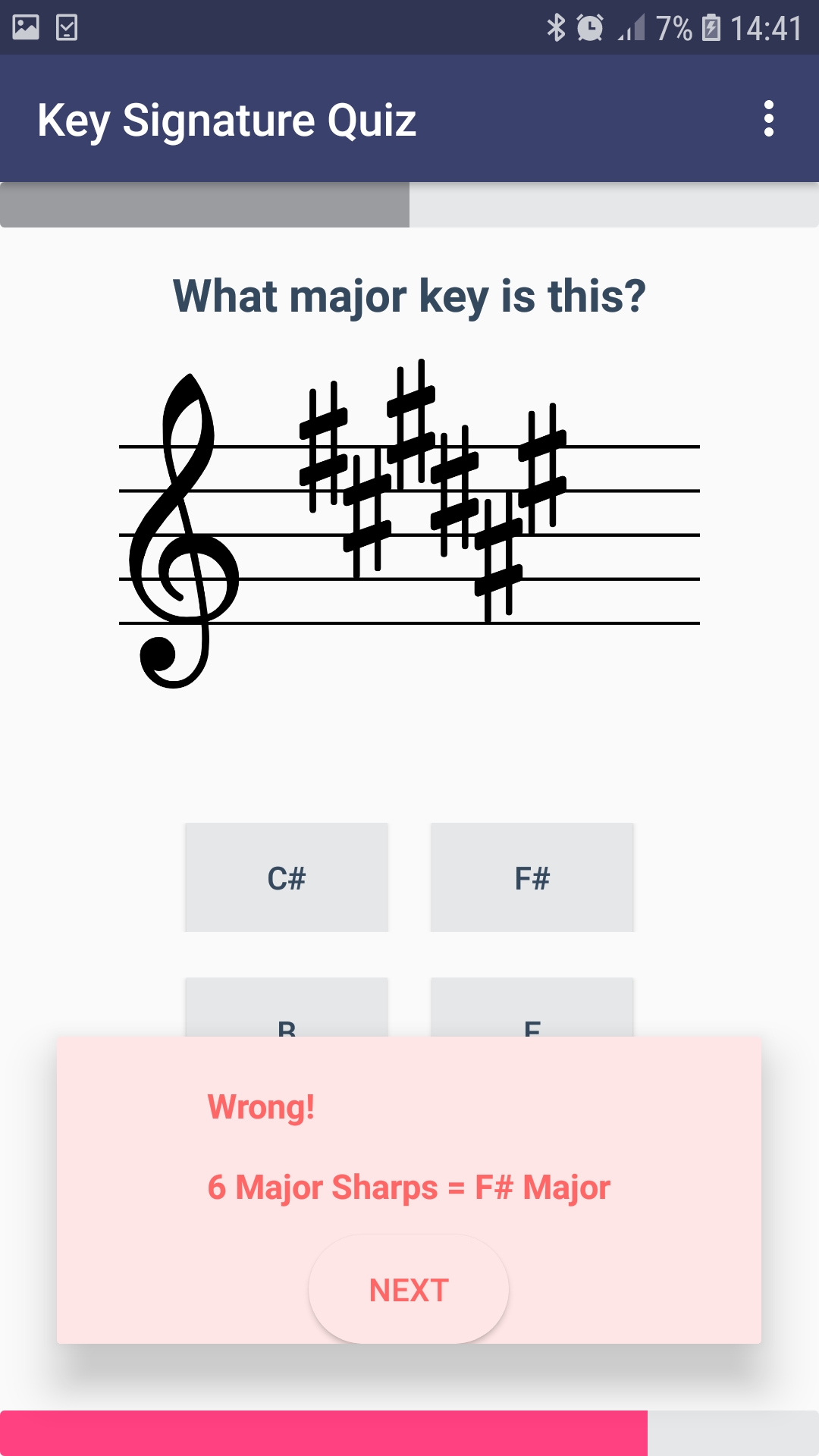Tap the quiz progress bar
Viewport: 819px width, 1456px height.
point(409,203)
